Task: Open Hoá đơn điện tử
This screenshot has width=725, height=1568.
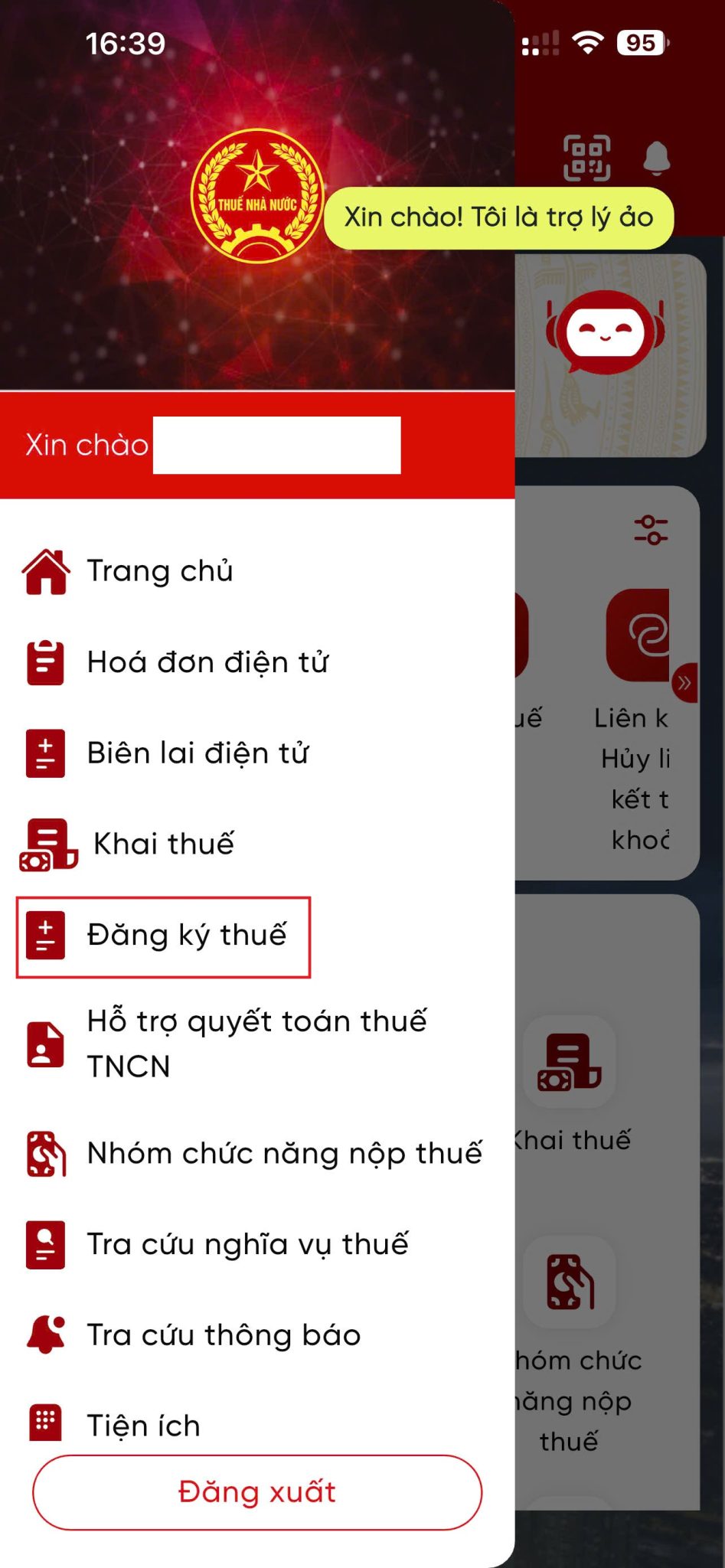Action: (x=207, y=662)
